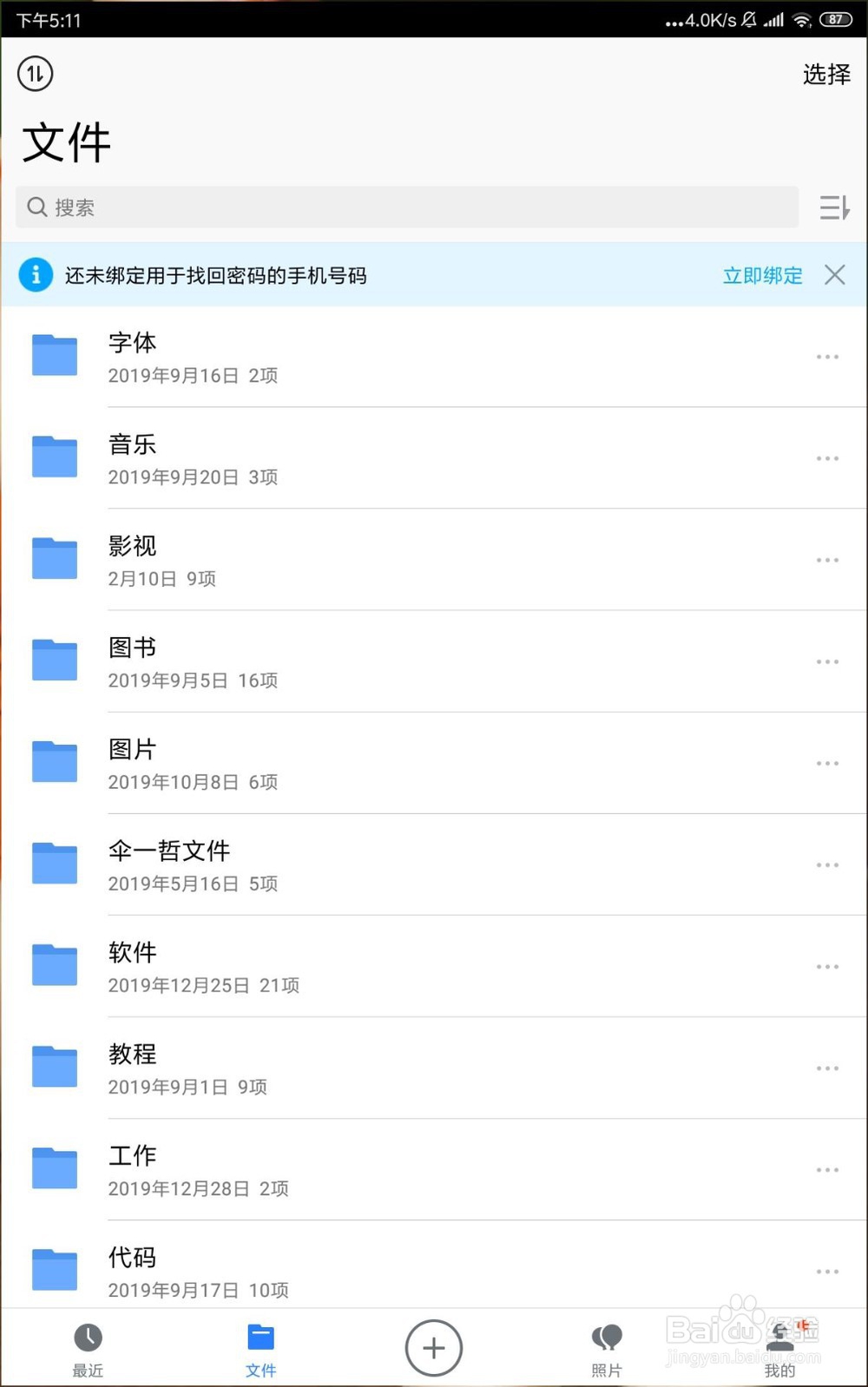868x1387 pixels.
Task: Open the 照片 photos icon in bottom bar
Action: click(607, 1346)
